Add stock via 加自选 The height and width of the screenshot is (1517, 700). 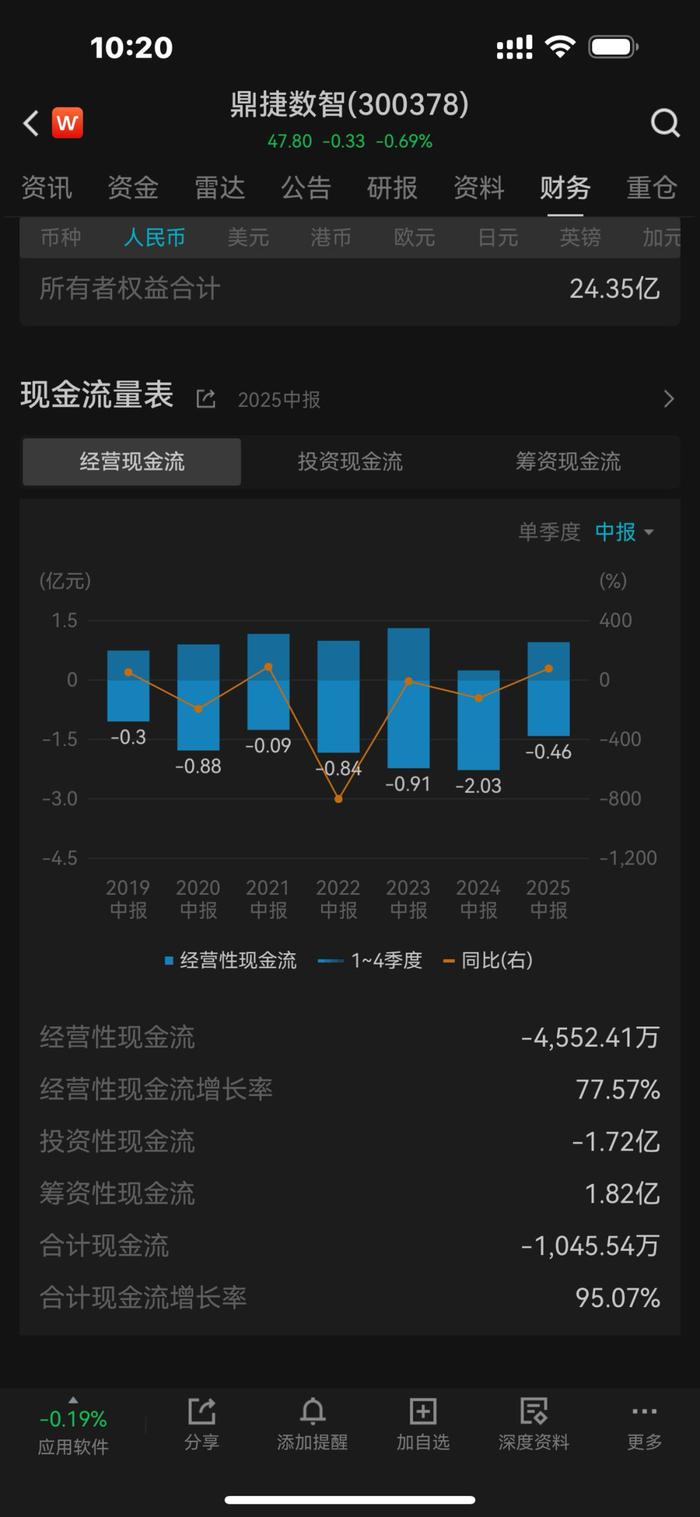coord(423,1424)
